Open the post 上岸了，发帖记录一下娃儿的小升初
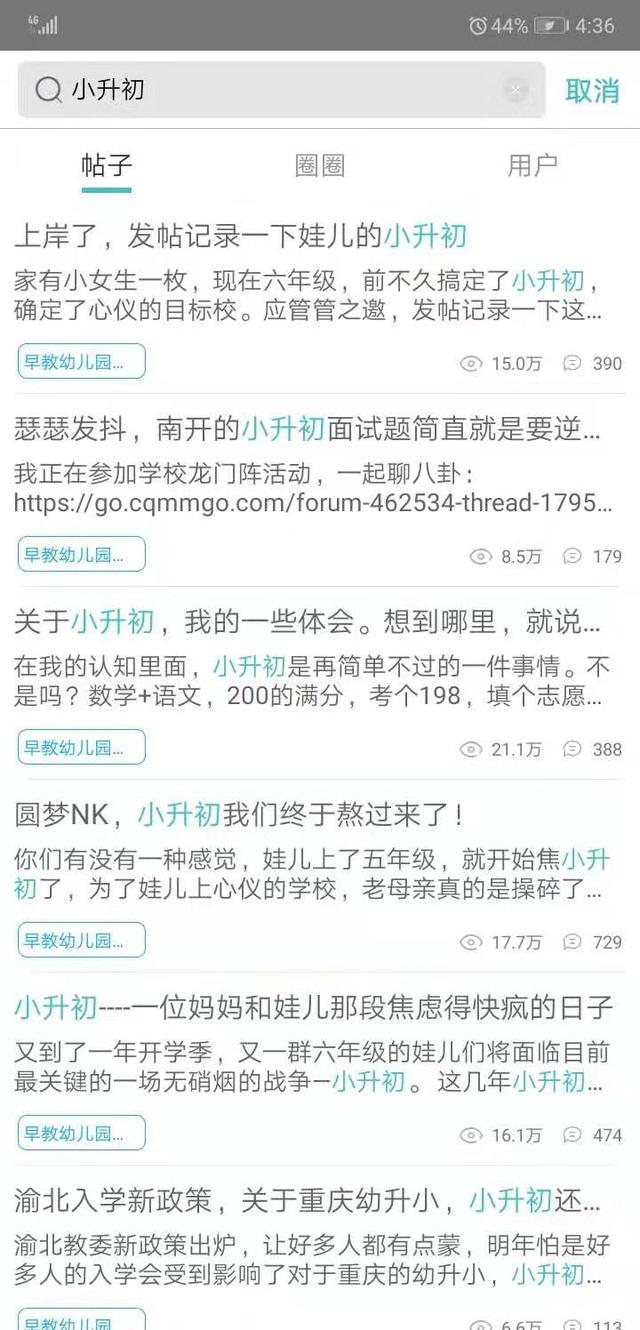The height and width of the screenshot is (1330, 640). (240, 236)
